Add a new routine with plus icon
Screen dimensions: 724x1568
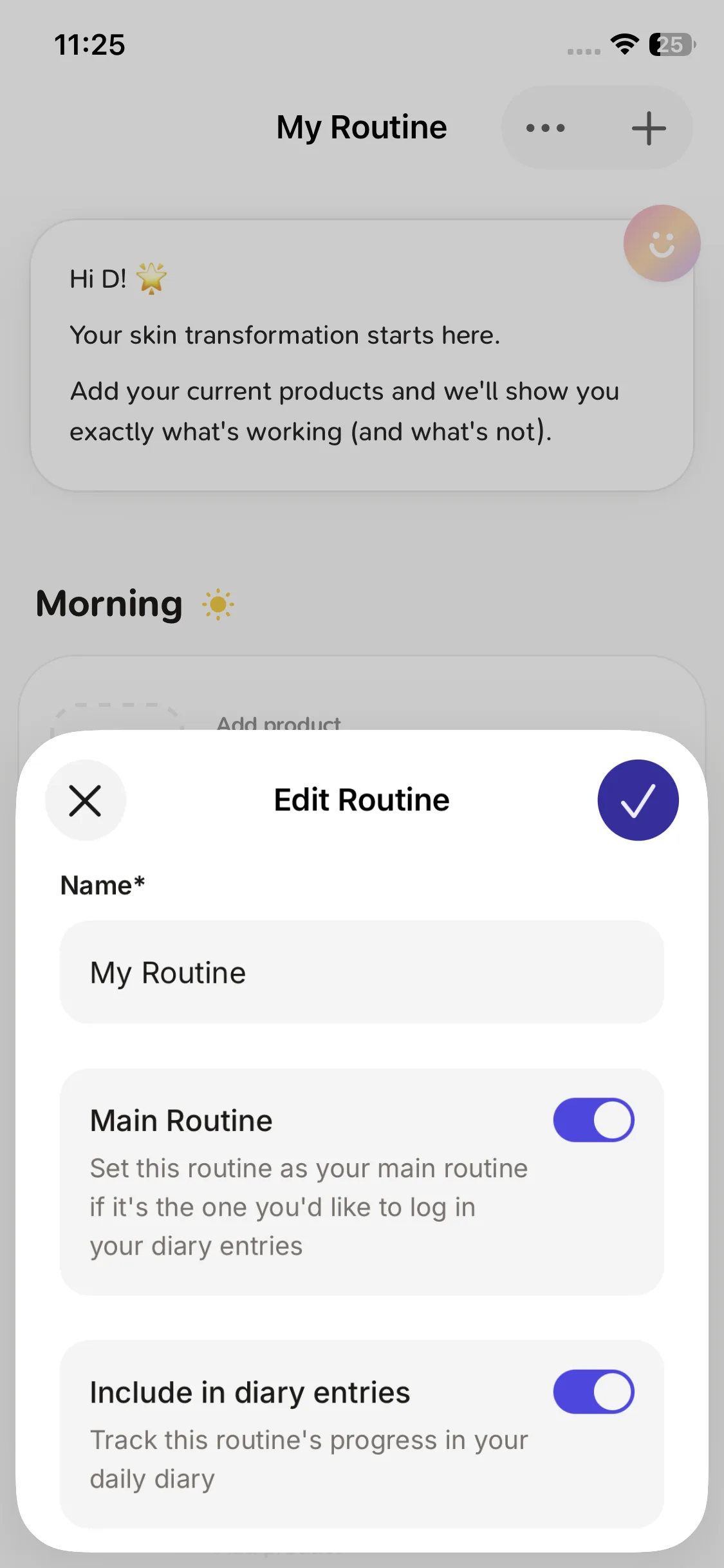648,128
